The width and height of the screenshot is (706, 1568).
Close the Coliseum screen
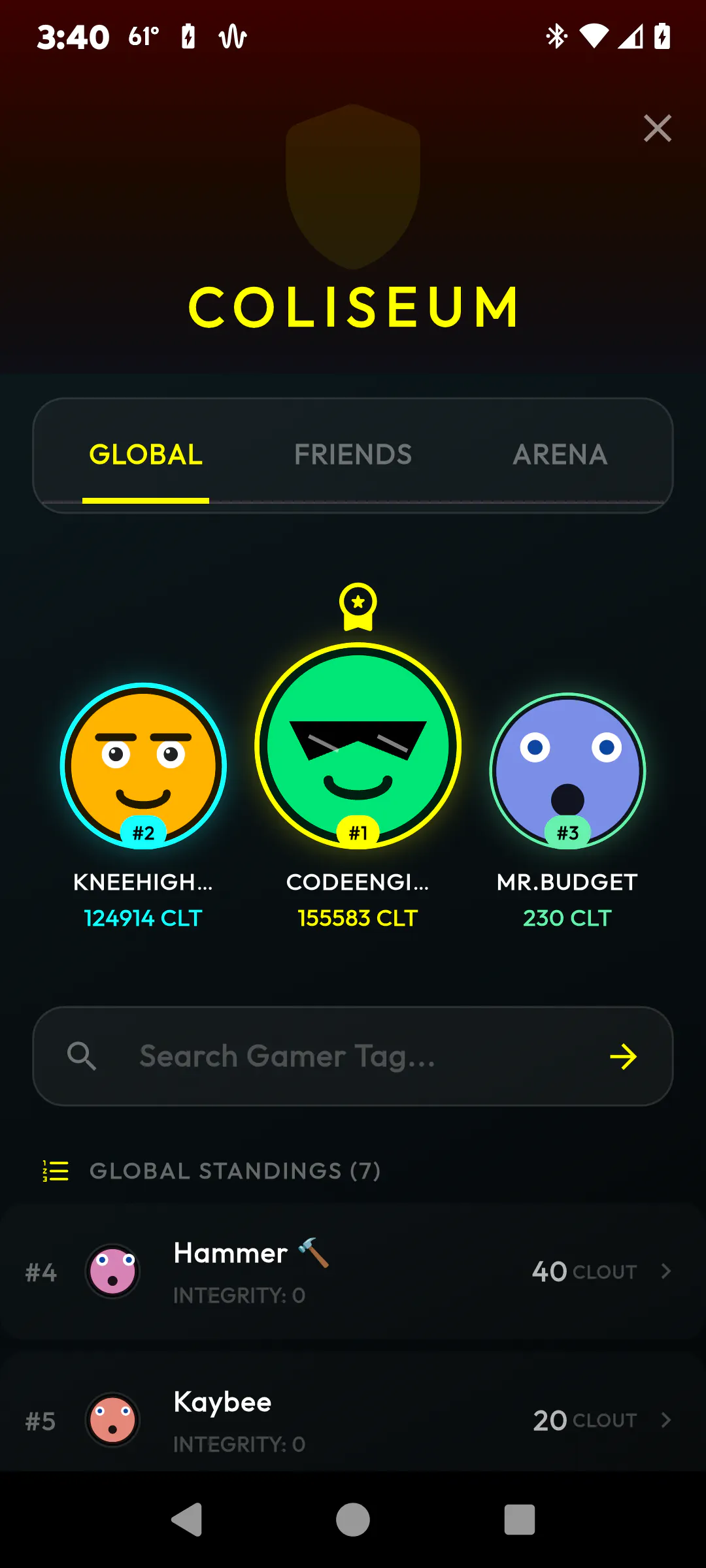(657, 128)
